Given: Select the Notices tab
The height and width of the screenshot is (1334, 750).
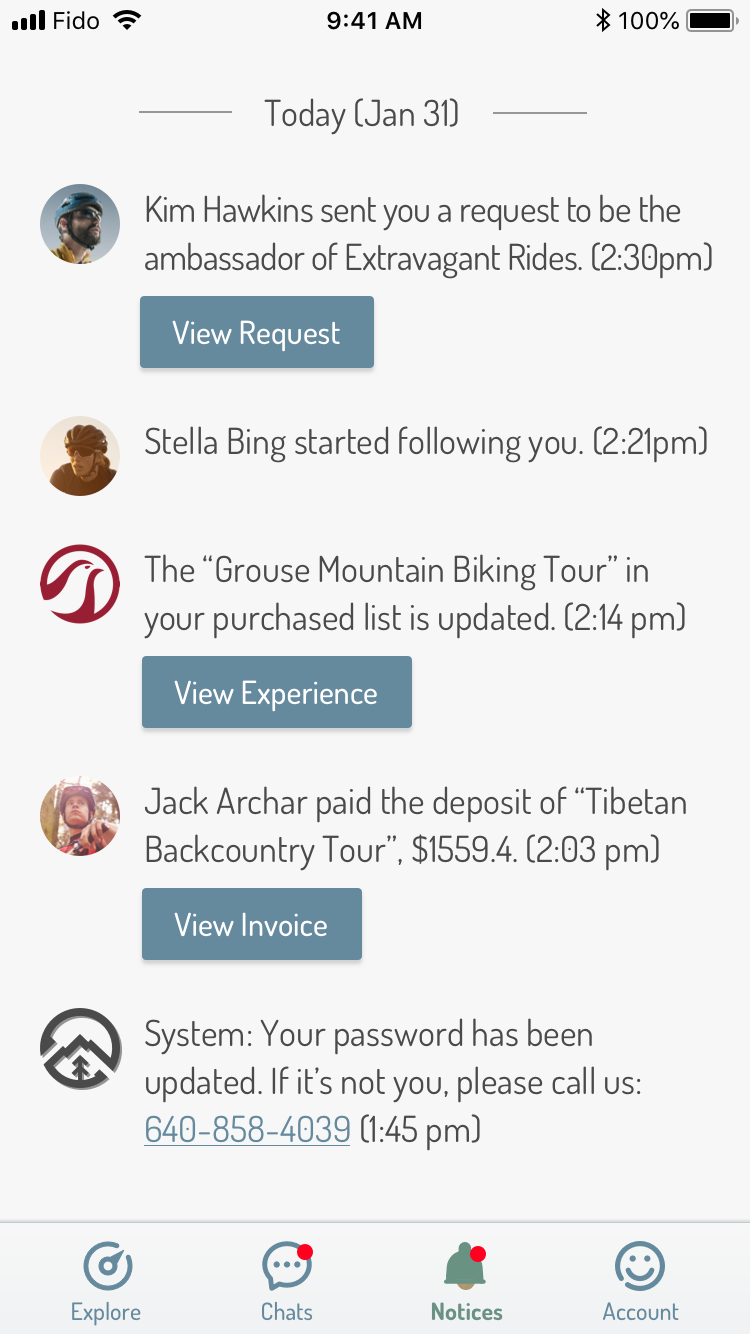Looking at the screenshot, I should (466, 1281).
